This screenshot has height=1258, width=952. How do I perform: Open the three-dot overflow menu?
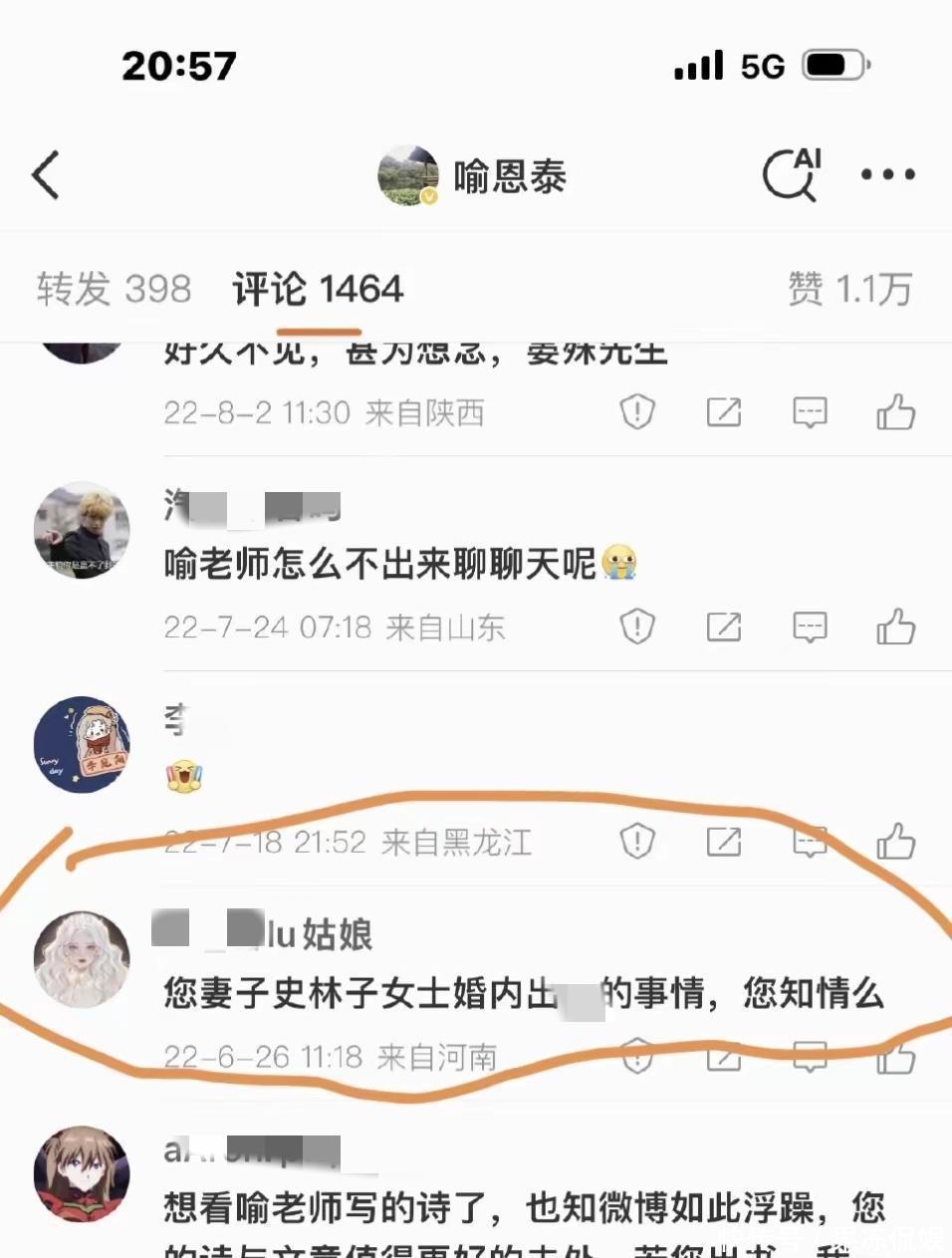[x=887, y=175]
